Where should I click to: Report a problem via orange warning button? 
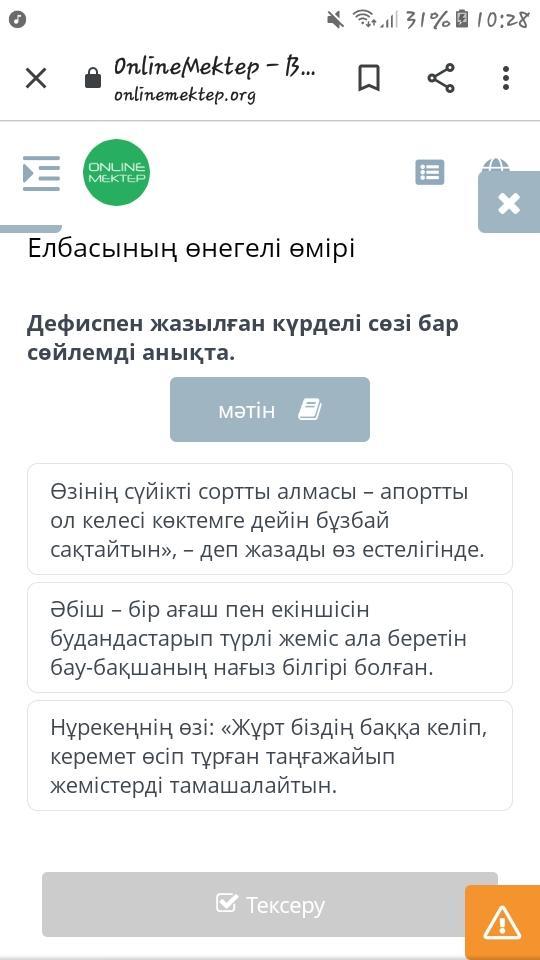point(503,922)
